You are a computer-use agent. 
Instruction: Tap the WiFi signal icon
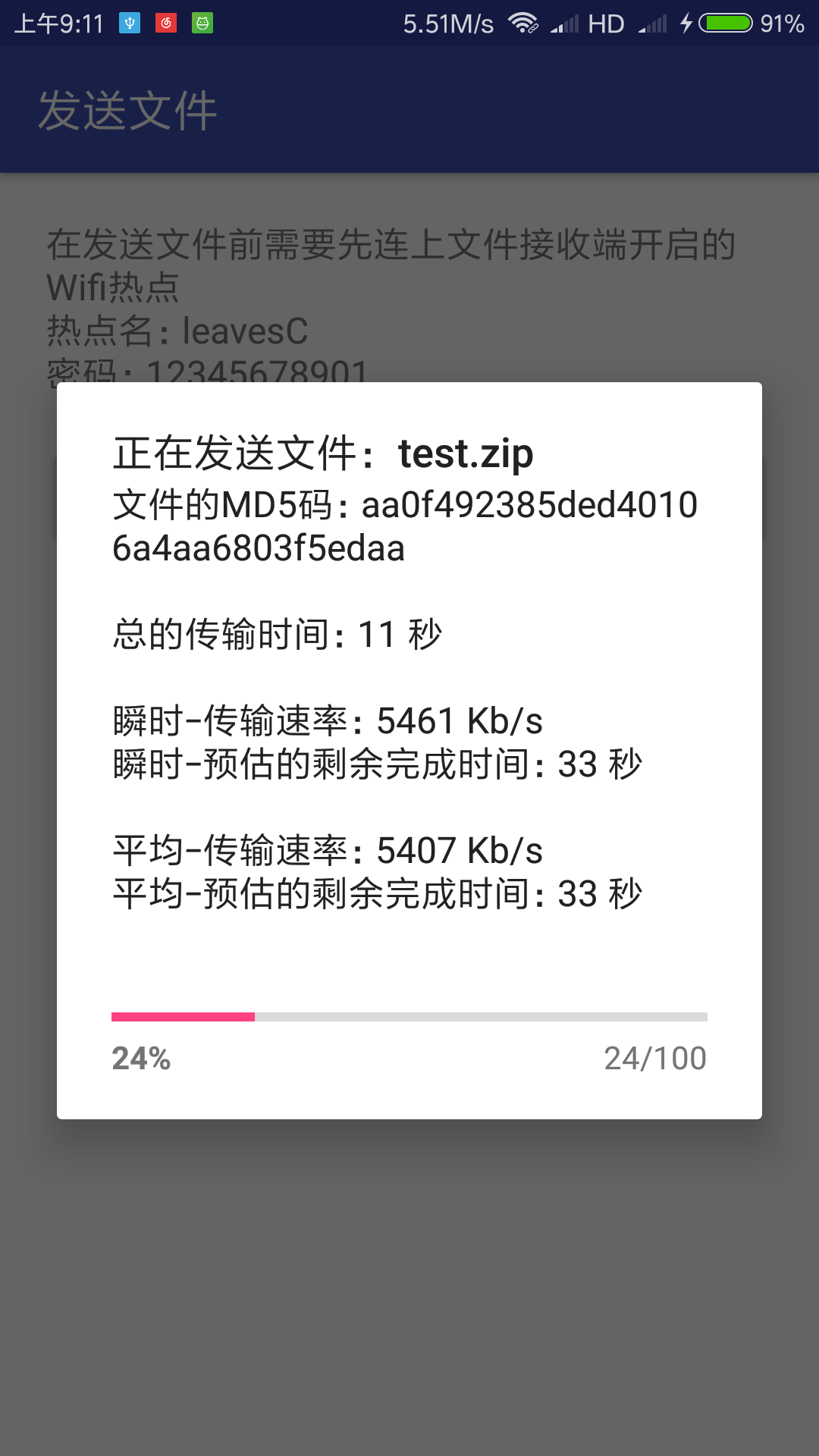(x=522, y=23)
